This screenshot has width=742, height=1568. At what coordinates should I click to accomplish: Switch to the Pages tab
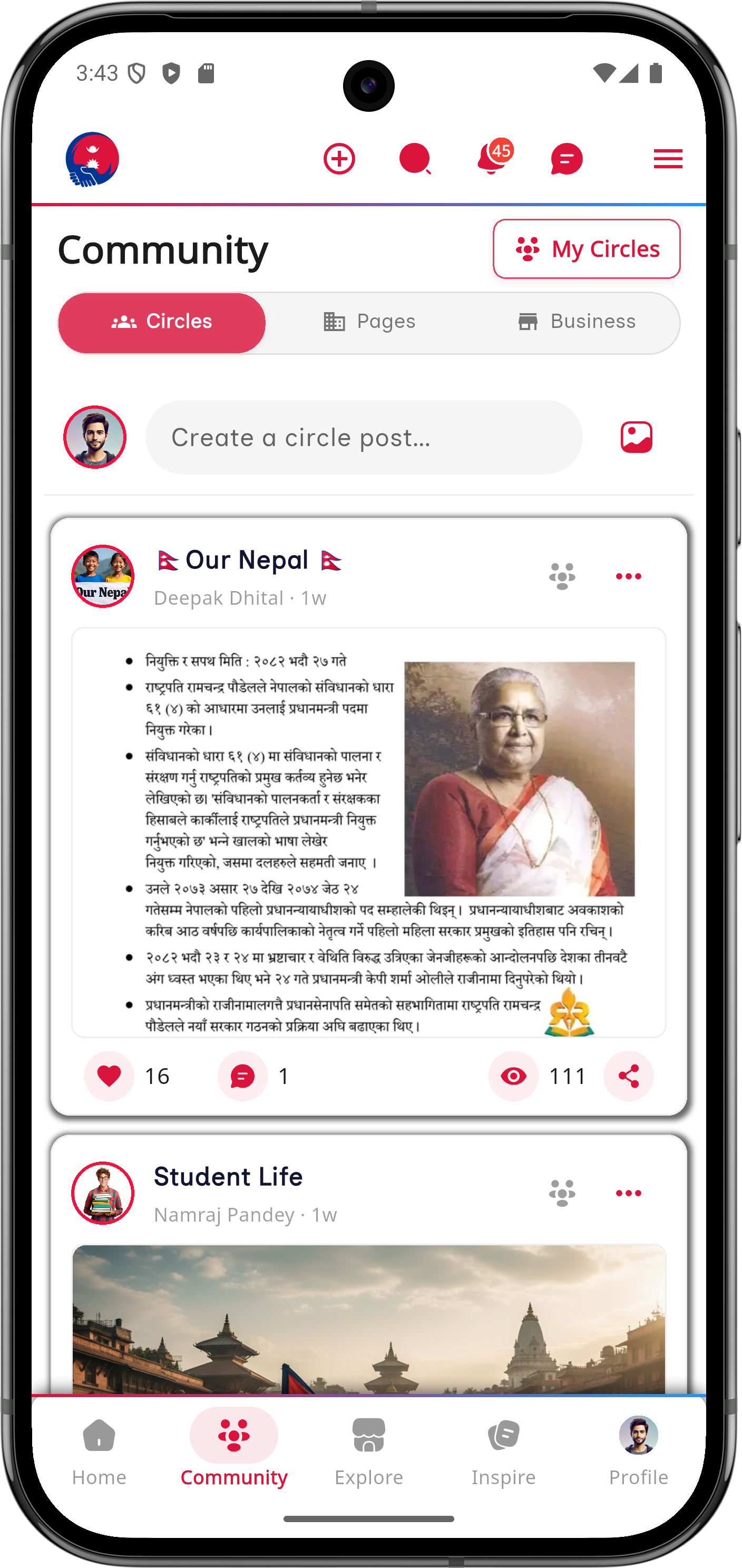point(368,322)
